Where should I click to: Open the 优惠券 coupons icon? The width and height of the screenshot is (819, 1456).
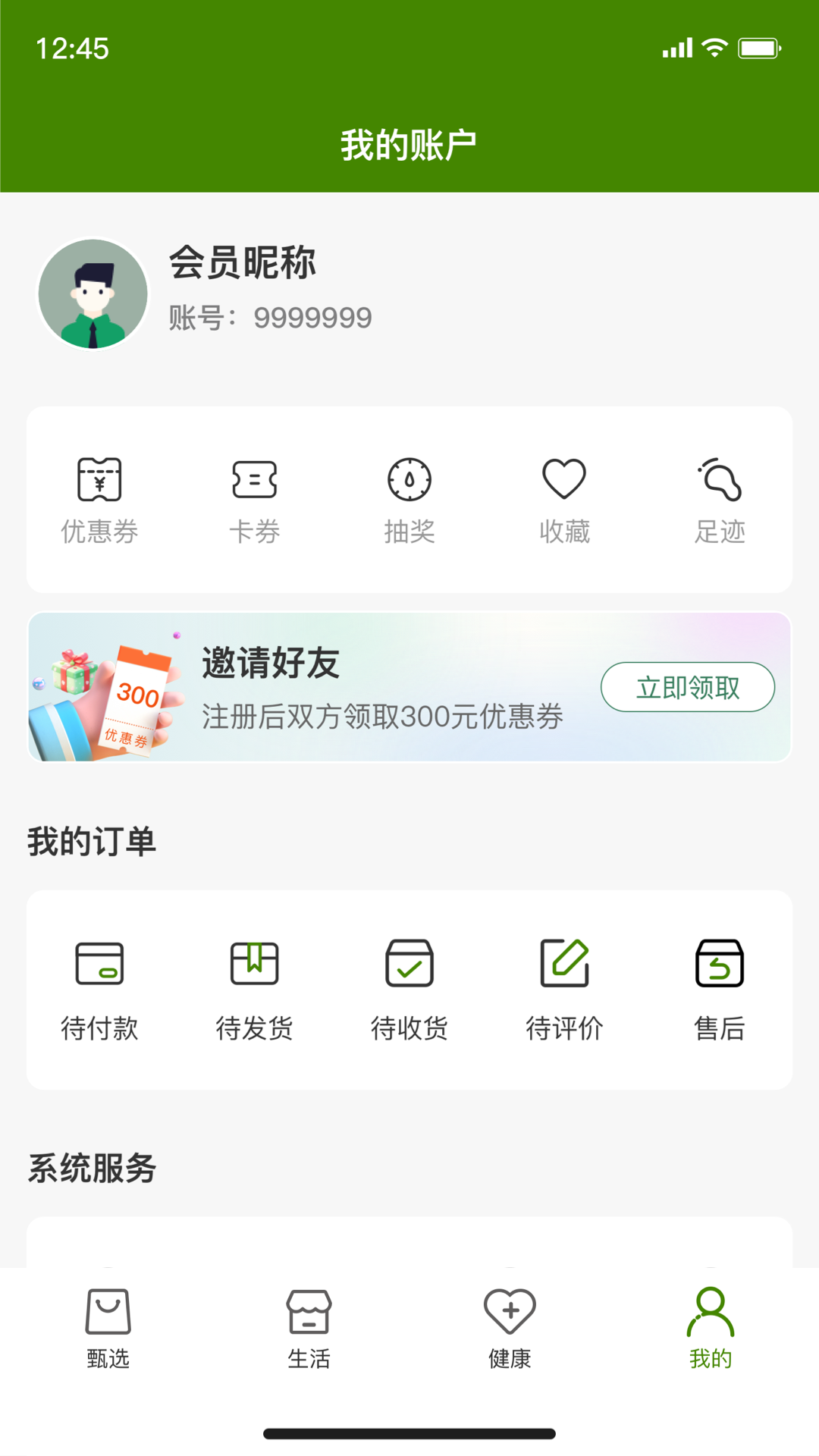coord(99,497)
